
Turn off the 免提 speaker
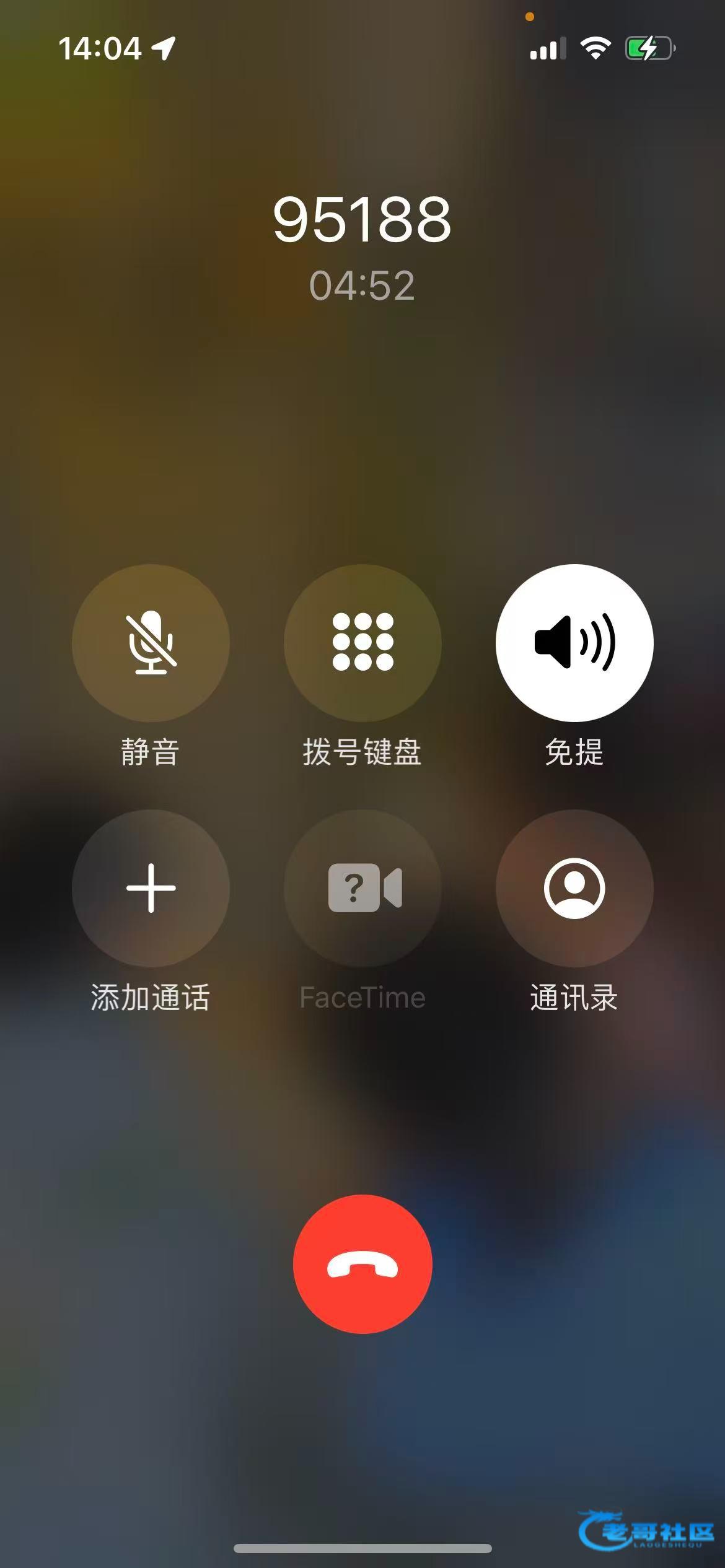574,643
